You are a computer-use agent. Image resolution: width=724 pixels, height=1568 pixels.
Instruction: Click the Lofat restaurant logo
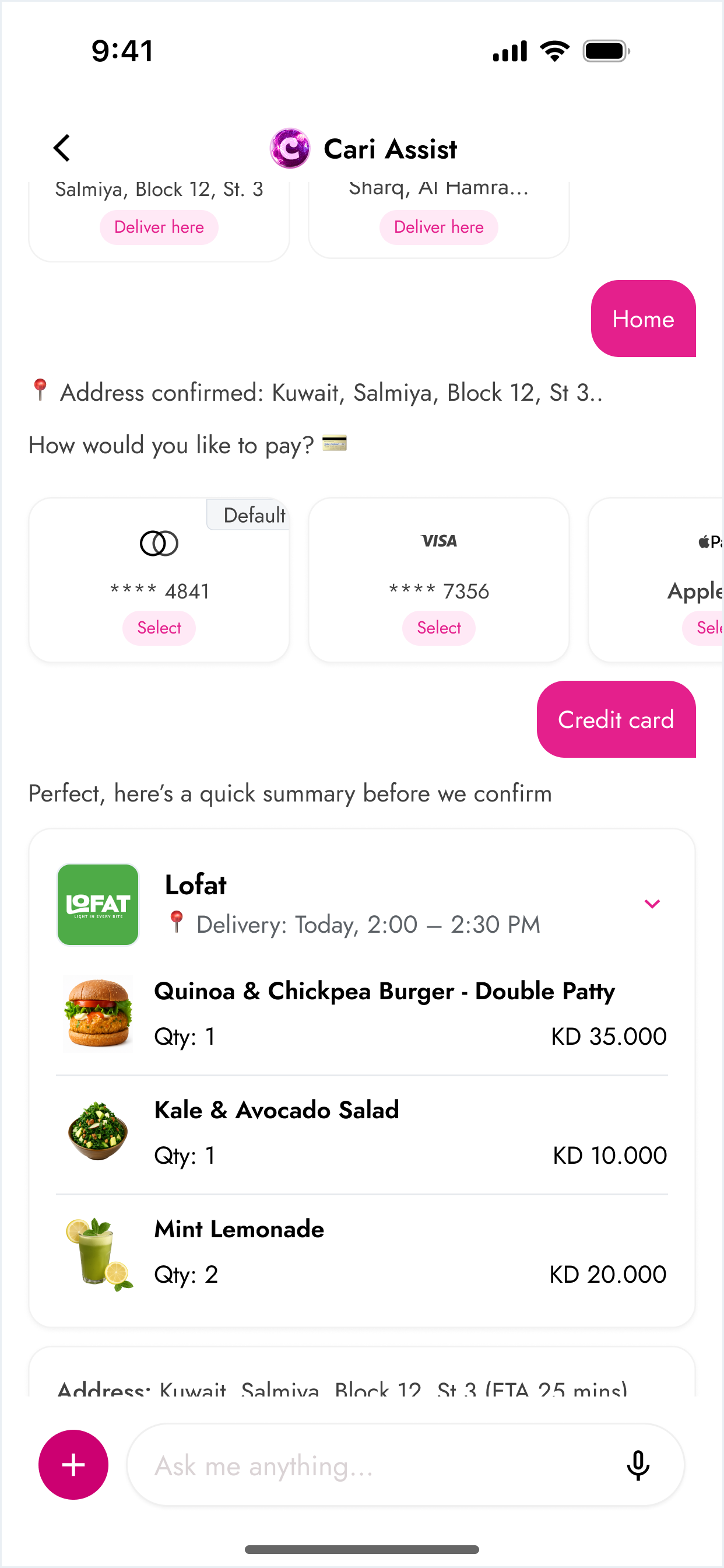(98, 905)
